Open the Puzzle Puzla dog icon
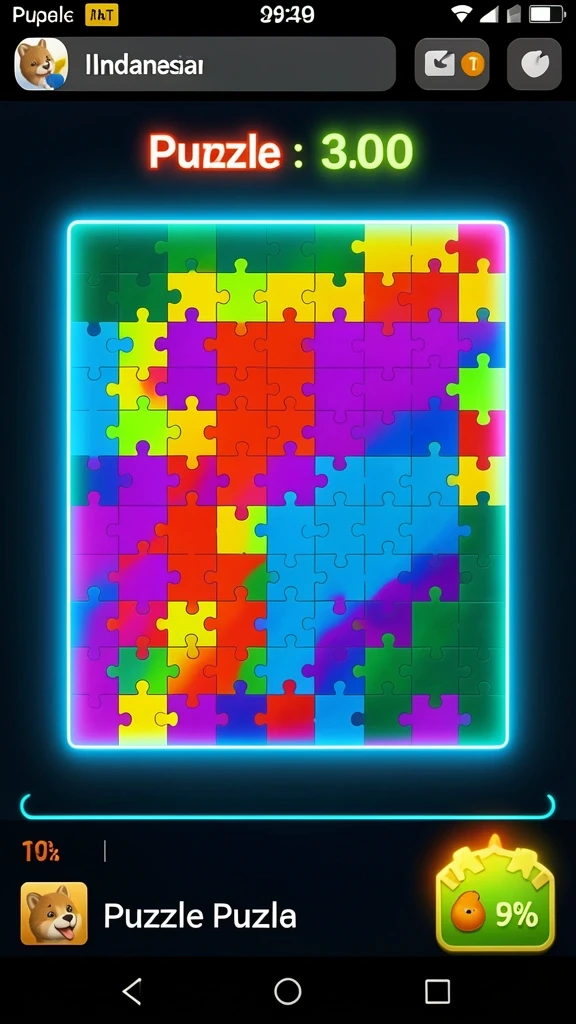576x1024 pixels. pyautogui.click(x=54, y=914)
